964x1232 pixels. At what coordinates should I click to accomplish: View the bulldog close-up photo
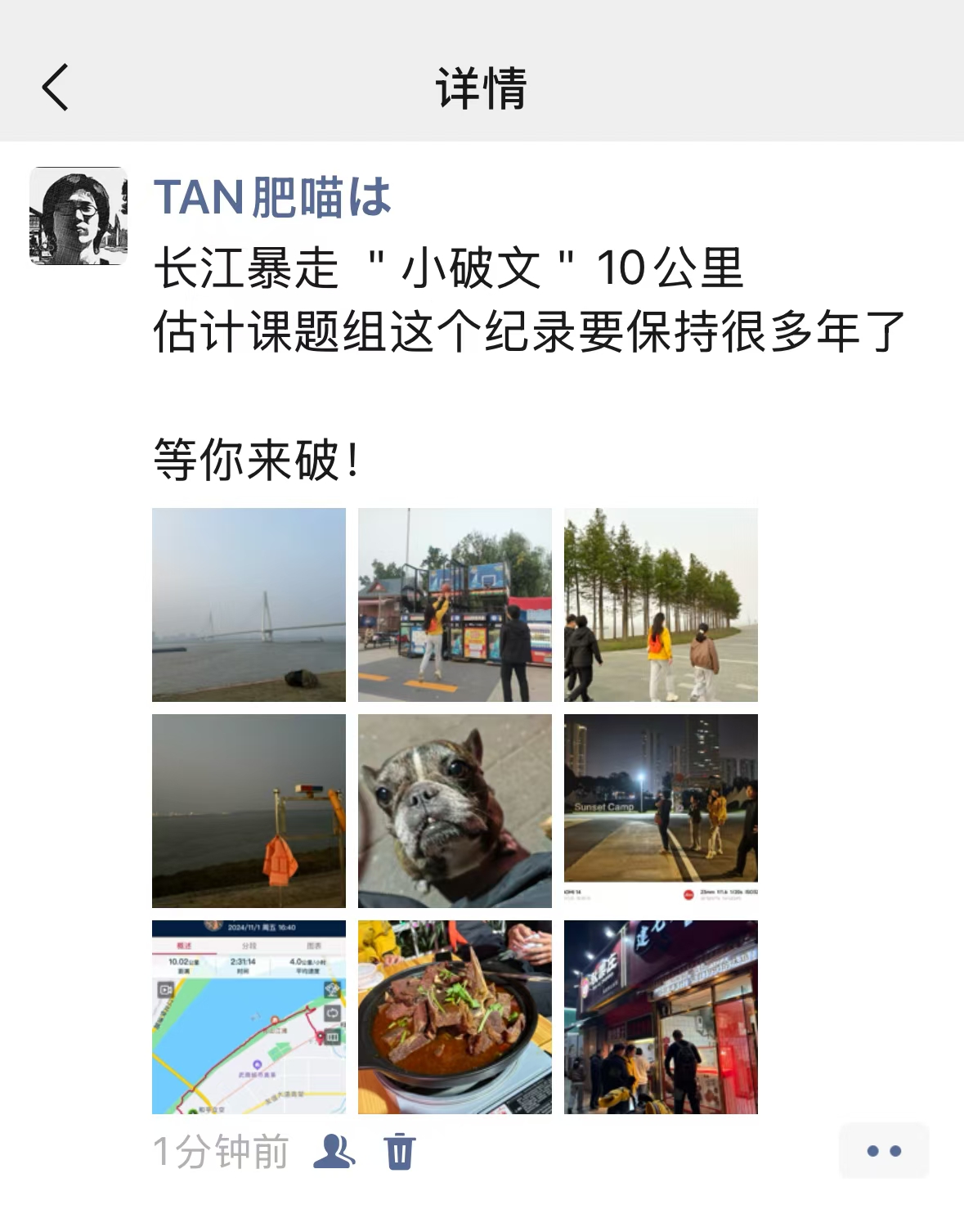coord(455,811)
